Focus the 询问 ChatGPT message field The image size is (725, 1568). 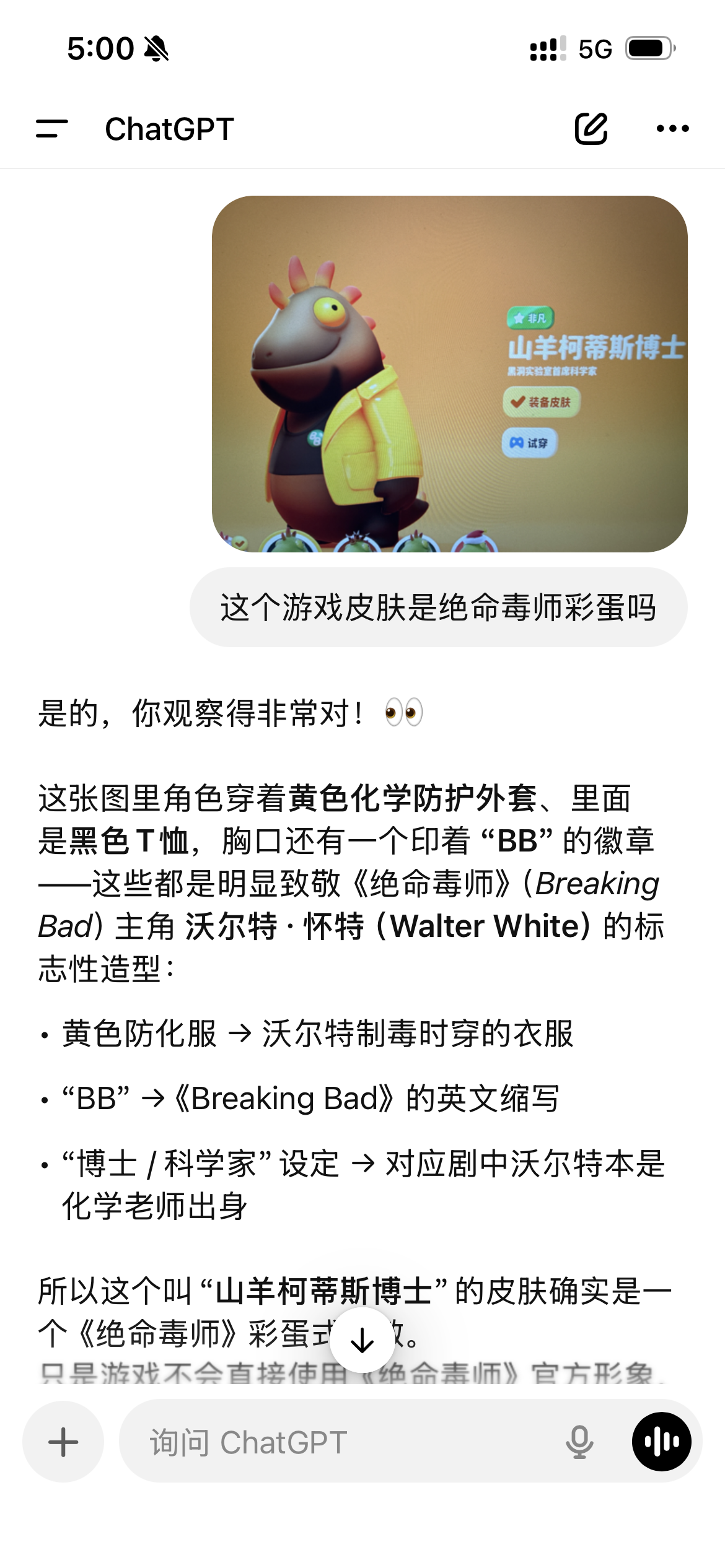click(347, 1442)
